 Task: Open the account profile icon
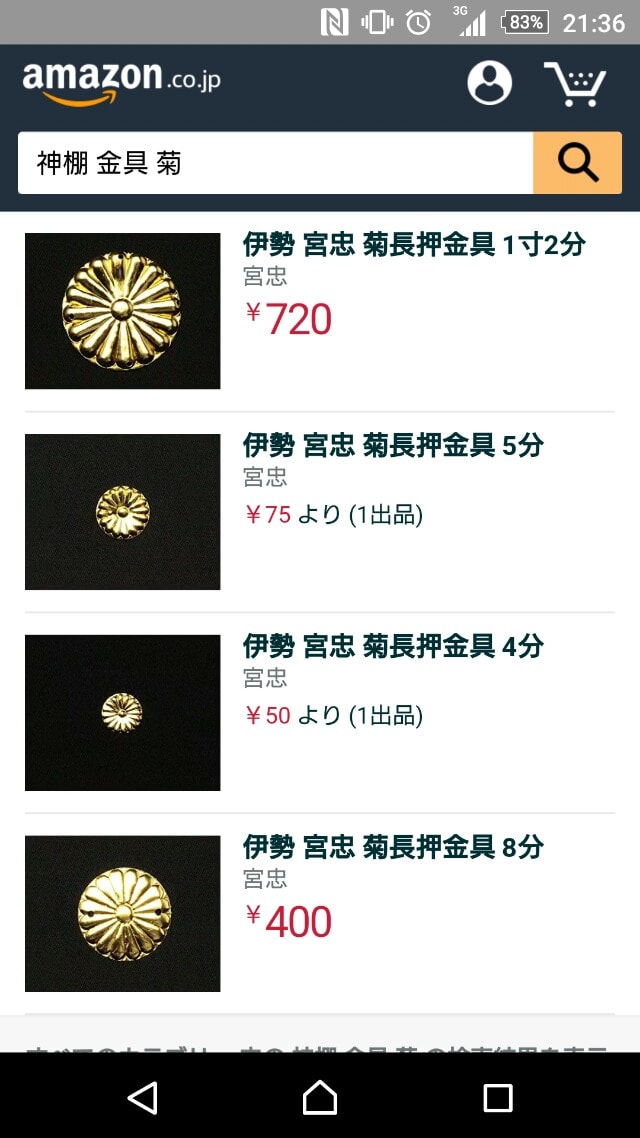coord(489,83)
